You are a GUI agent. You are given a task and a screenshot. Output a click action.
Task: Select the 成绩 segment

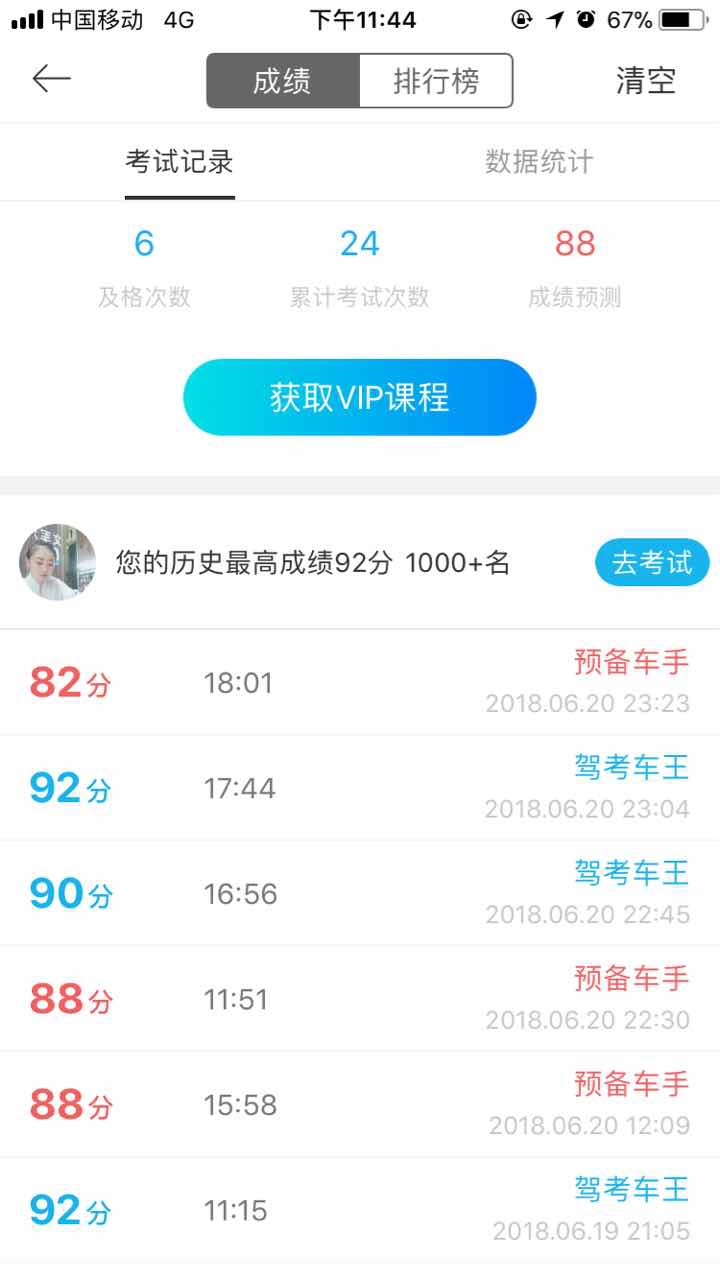[x=282, y=81]
